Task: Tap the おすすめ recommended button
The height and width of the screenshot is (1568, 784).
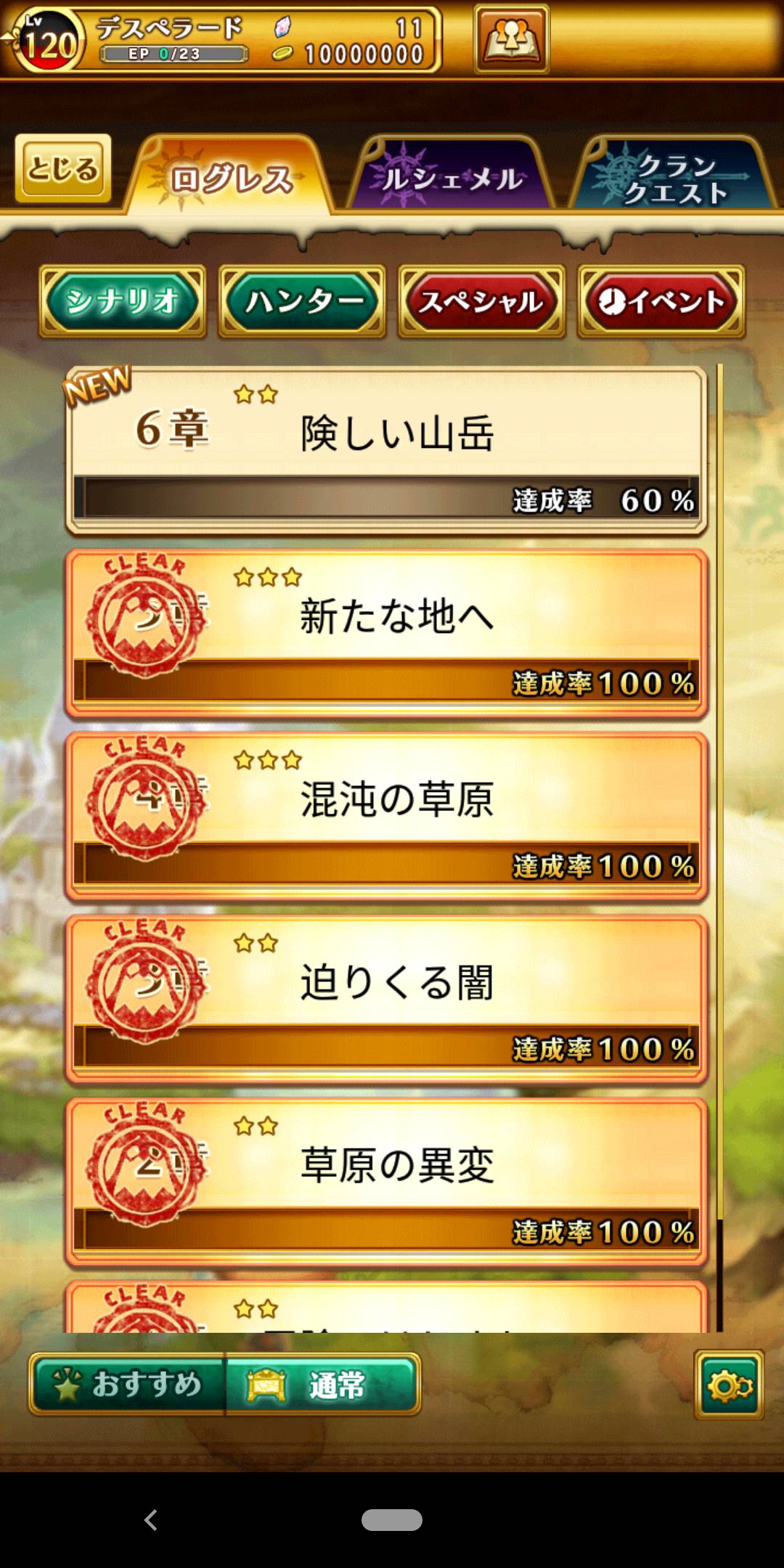Action: click(128, 1384)
